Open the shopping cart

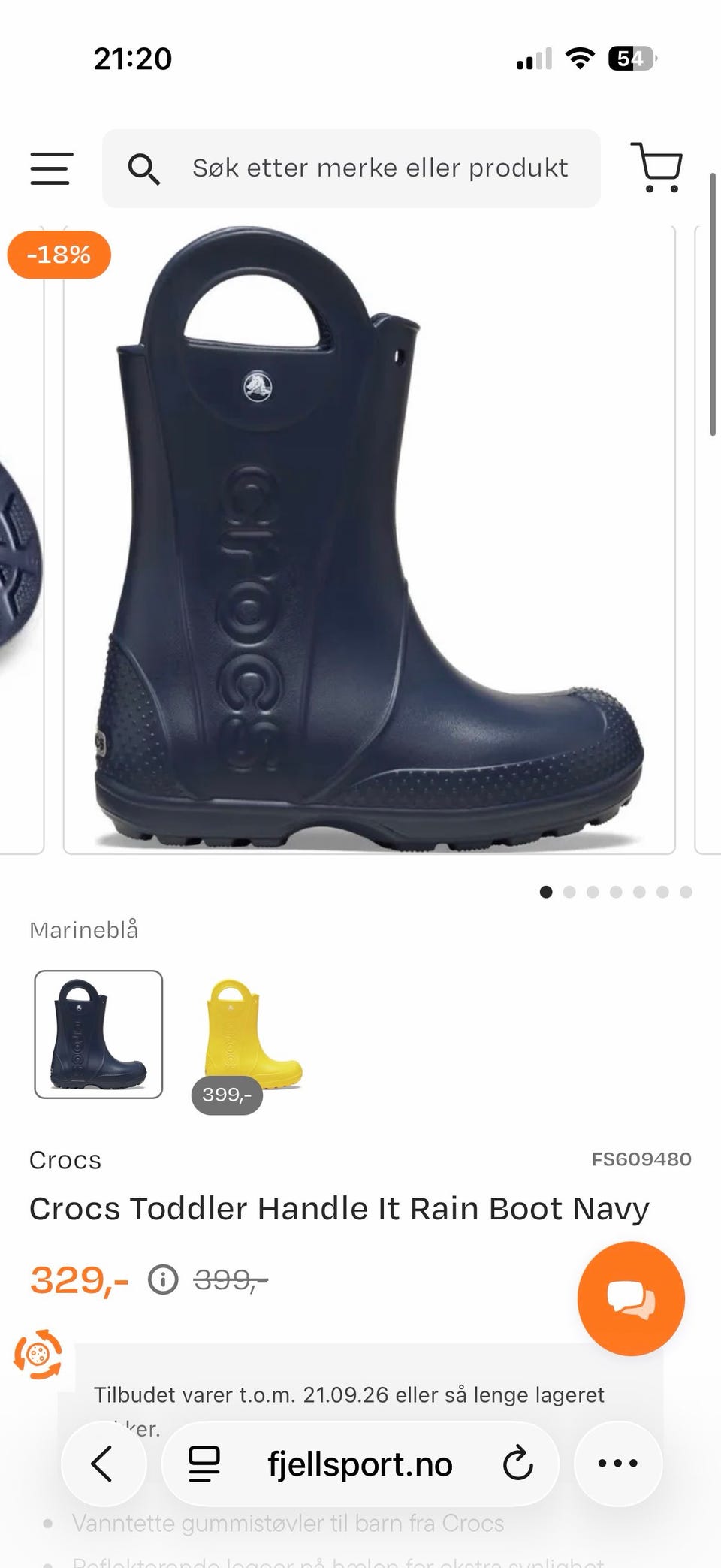point(657,167)
